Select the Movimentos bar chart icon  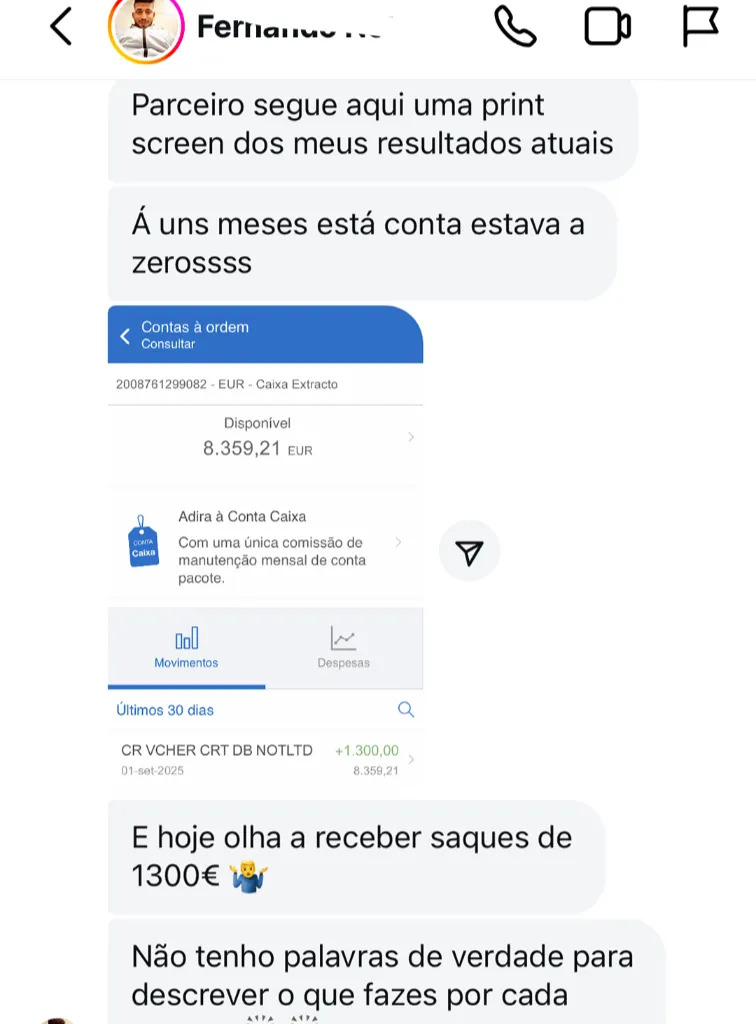(x=186, y=639)
